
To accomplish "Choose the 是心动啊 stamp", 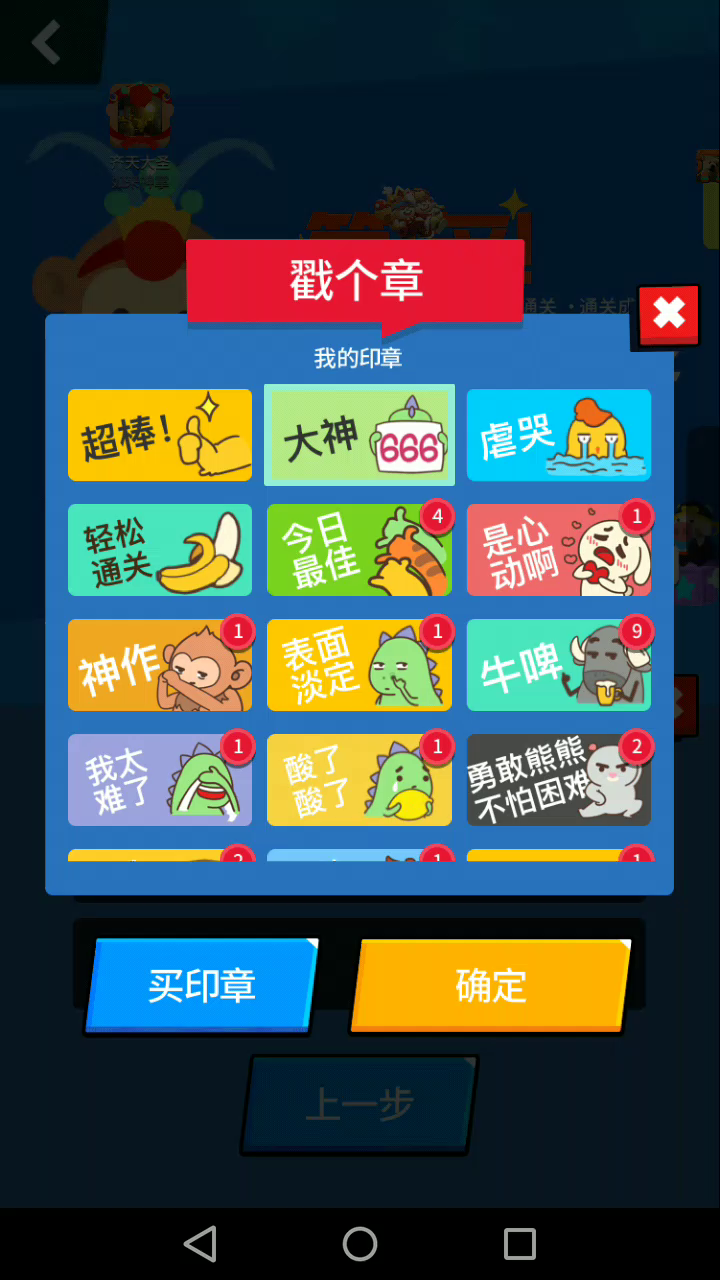I will tap(558, 550).
